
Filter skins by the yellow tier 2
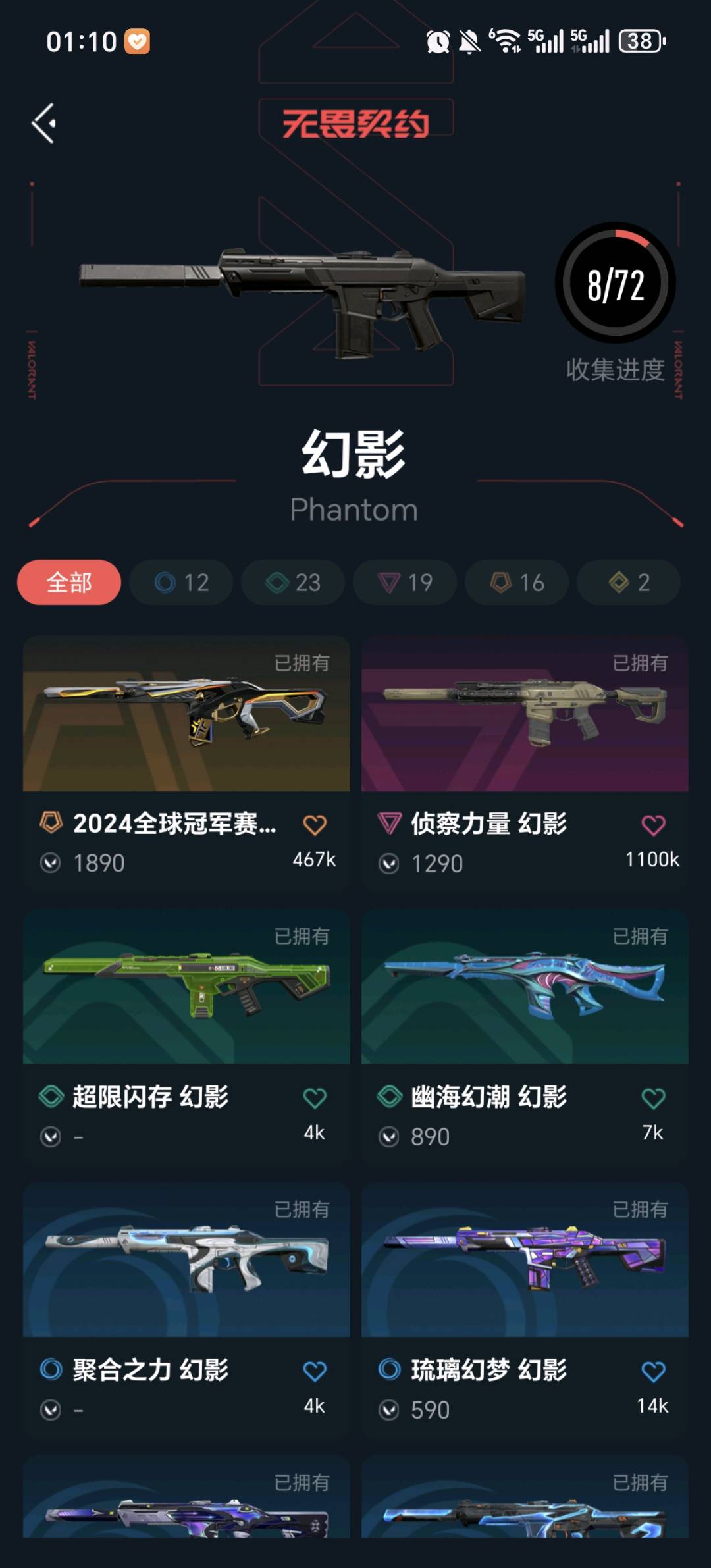(629, 583)
